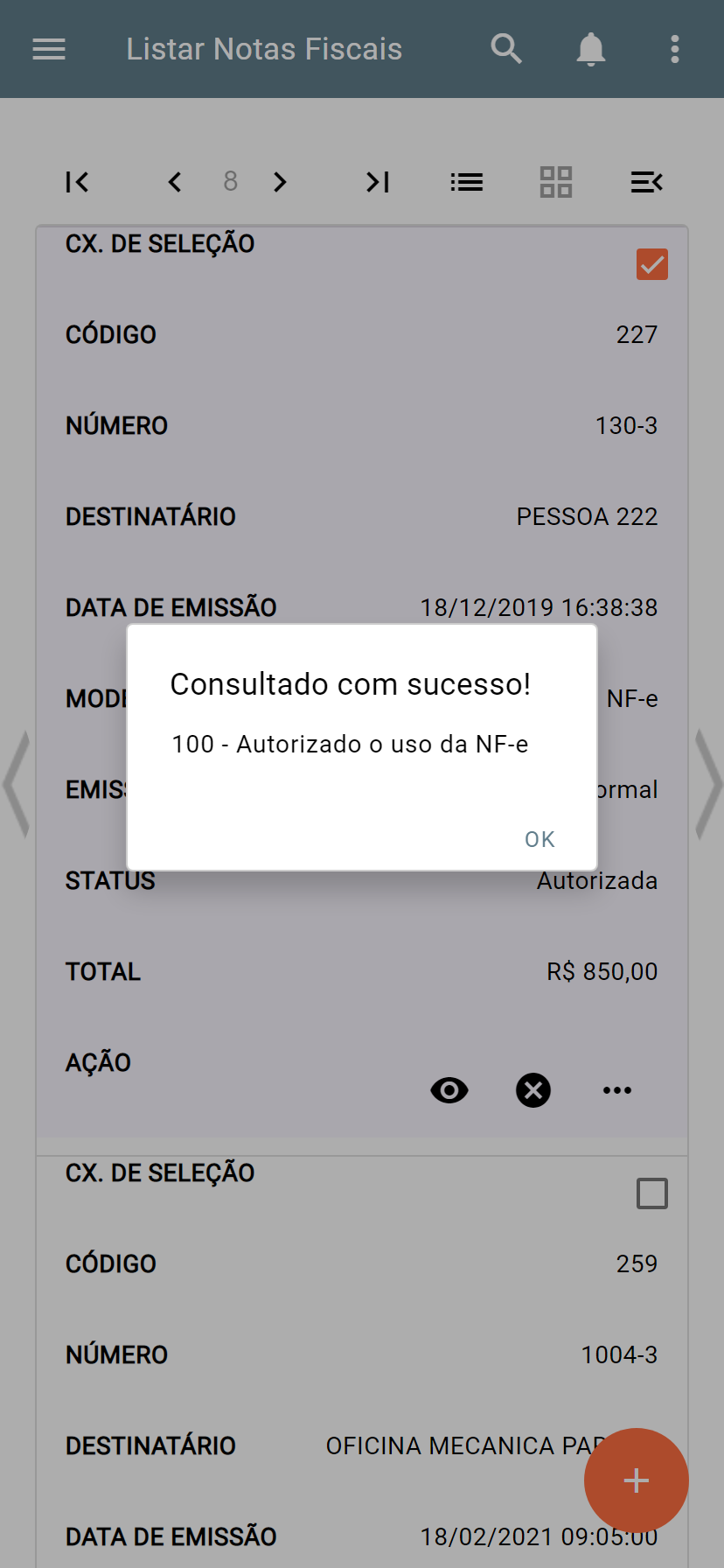The width and height of the screenshot is (724, 1568).
Task: Go to the next page of invoices
Action: point(280,182)
